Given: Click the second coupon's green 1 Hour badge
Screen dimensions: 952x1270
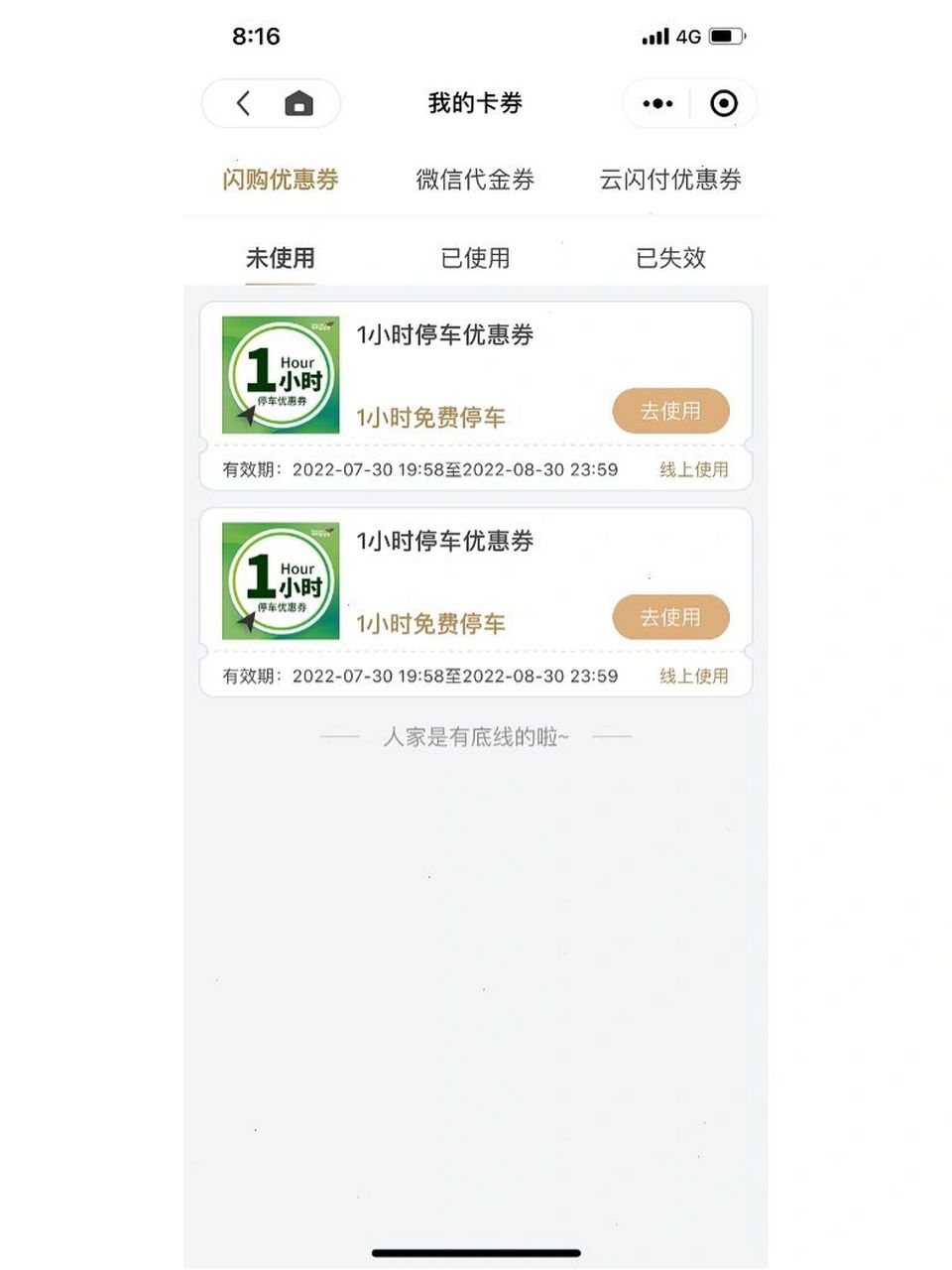Looking at the screenshot, I should (280, 580).
